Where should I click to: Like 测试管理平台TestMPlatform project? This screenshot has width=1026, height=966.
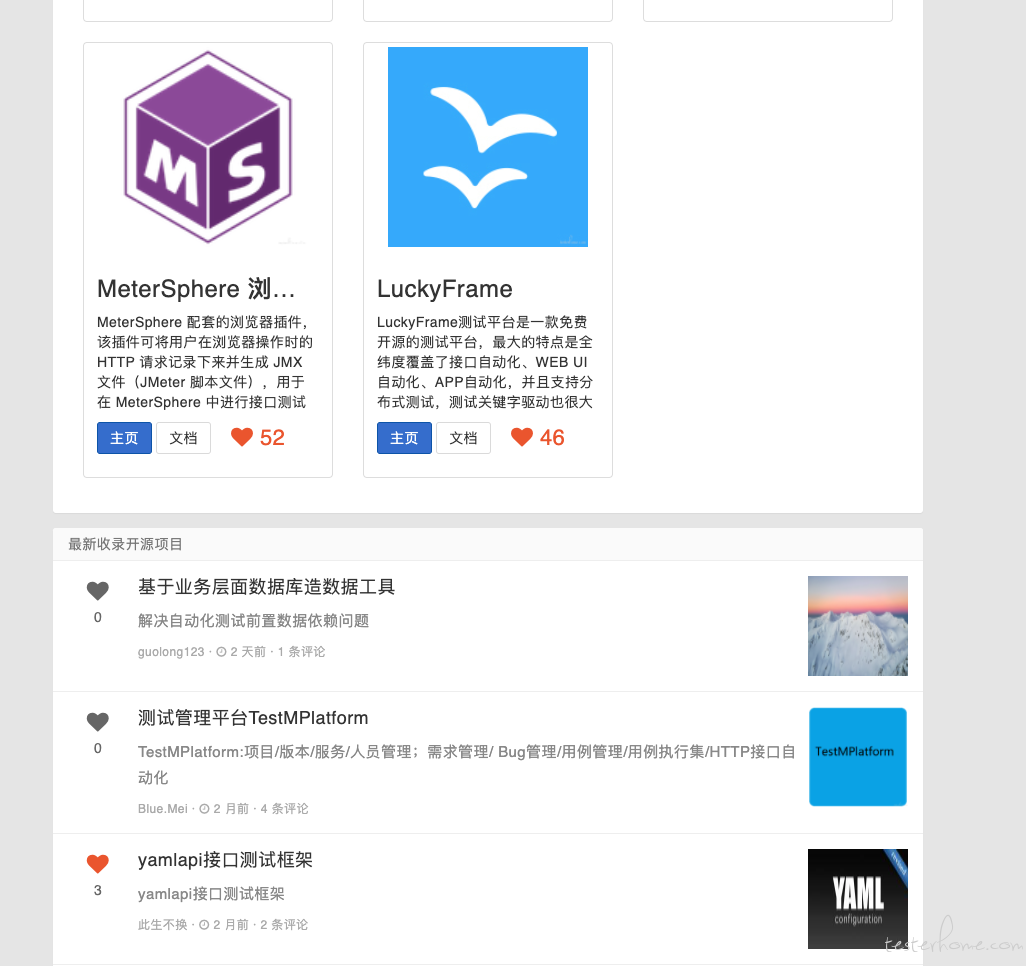click(x=97, y=722)
